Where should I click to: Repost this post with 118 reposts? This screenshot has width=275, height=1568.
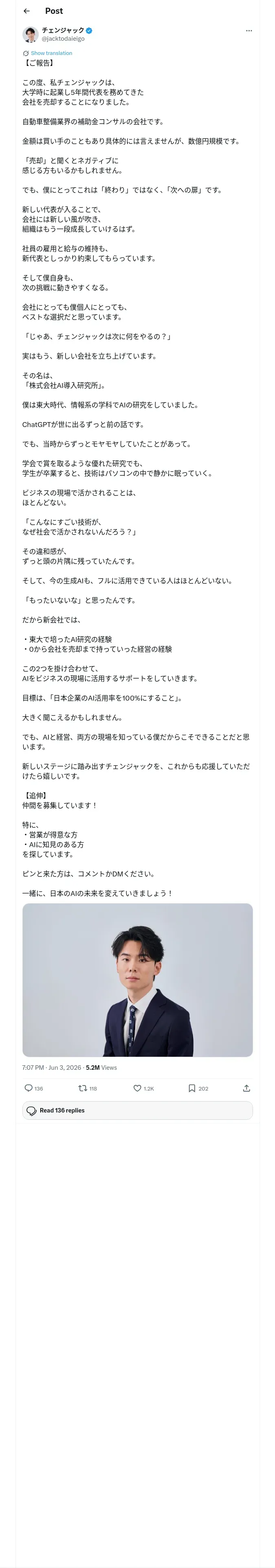pos(88,1088)
